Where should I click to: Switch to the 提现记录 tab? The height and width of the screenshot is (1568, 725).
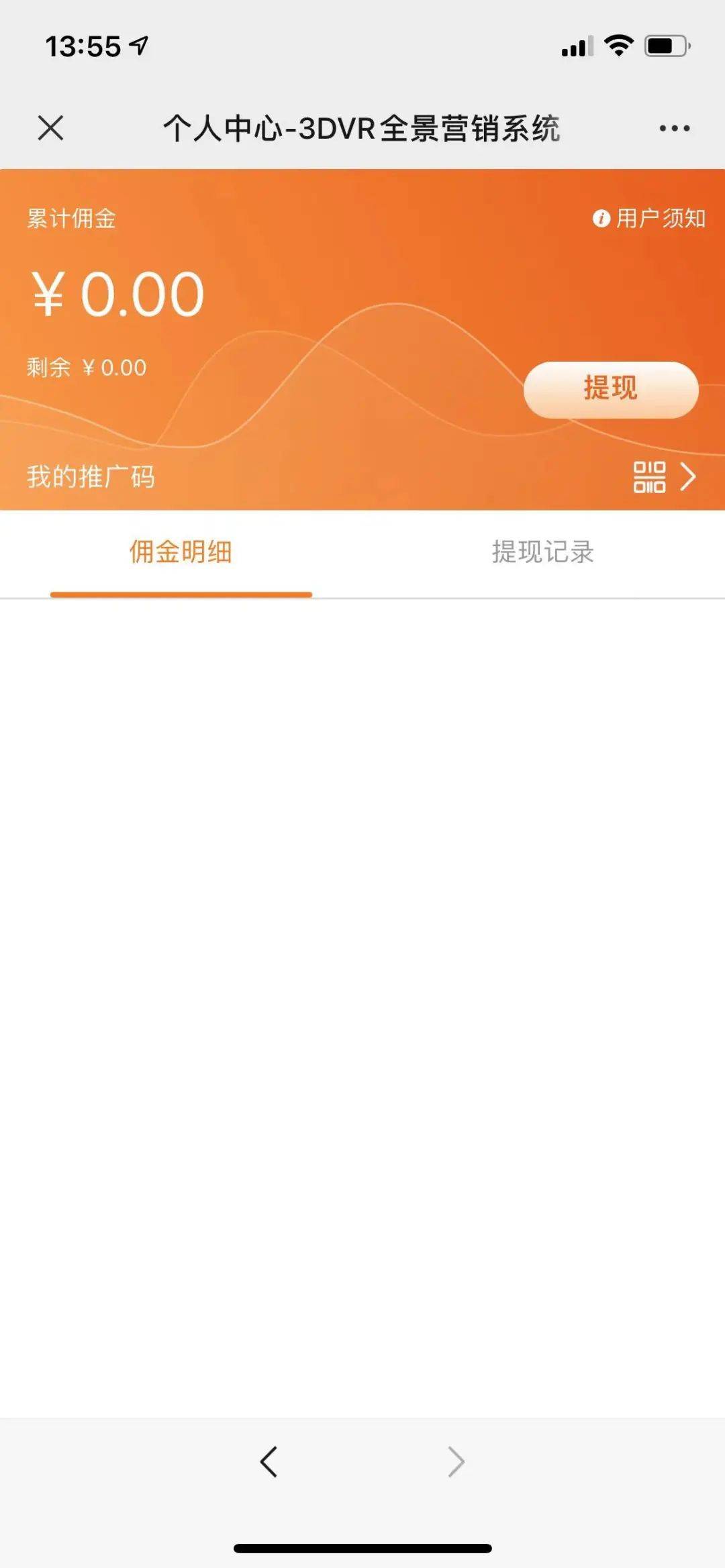(544, 552)
